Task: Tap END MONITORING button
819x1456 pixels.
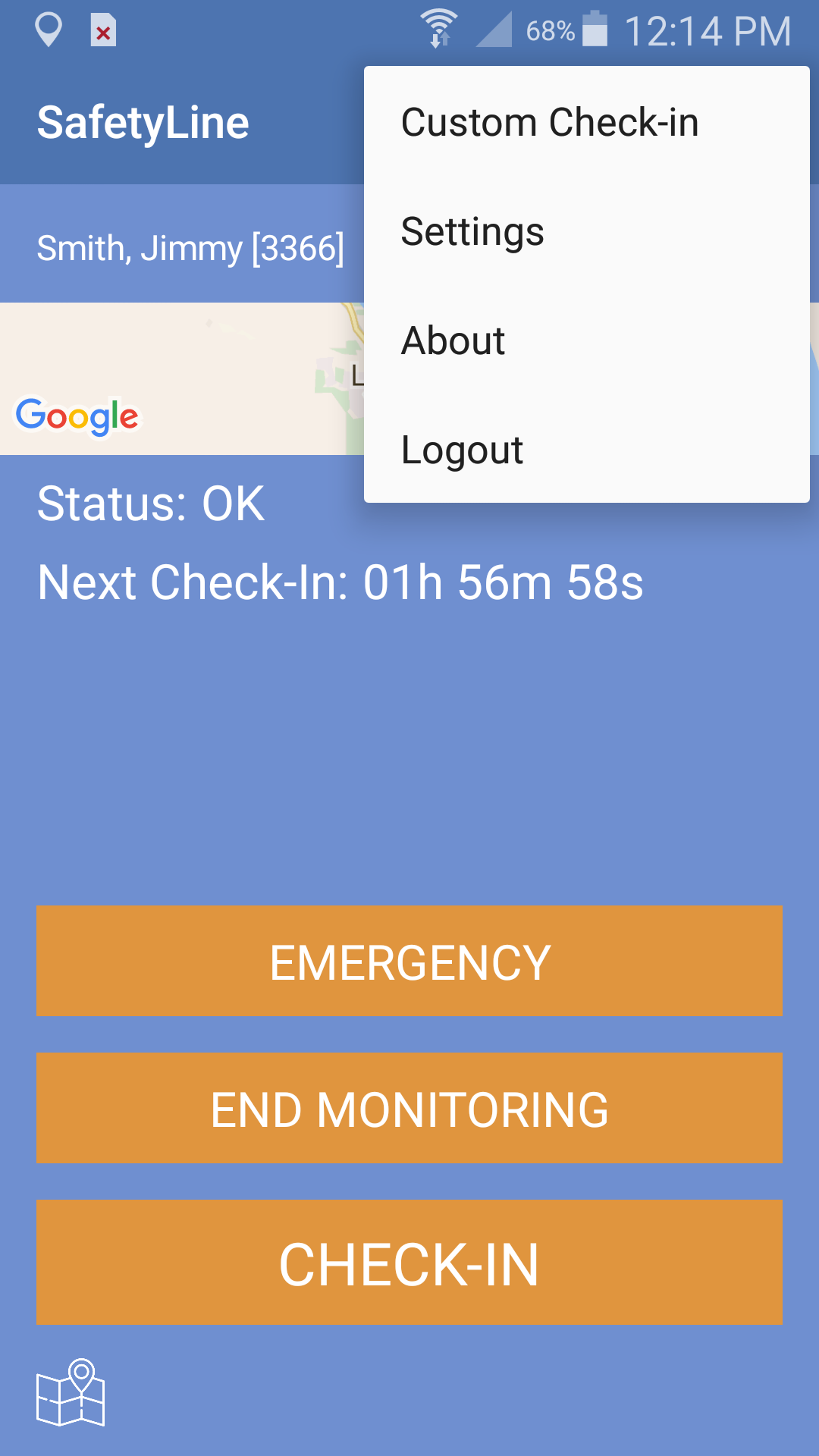Action: pos(409,1108)
